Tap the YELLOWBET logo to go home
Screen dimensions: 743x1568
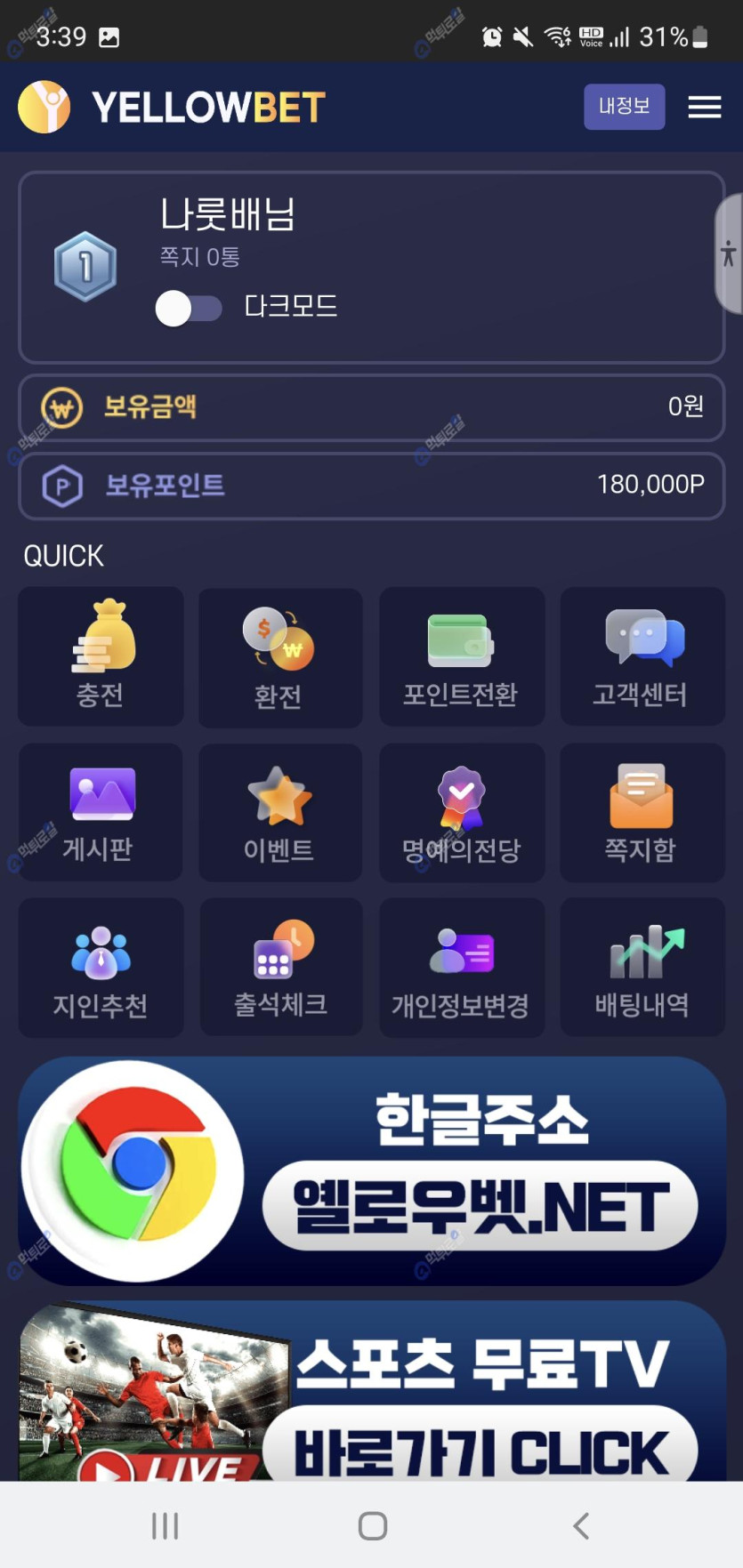(x=172, y=108)
